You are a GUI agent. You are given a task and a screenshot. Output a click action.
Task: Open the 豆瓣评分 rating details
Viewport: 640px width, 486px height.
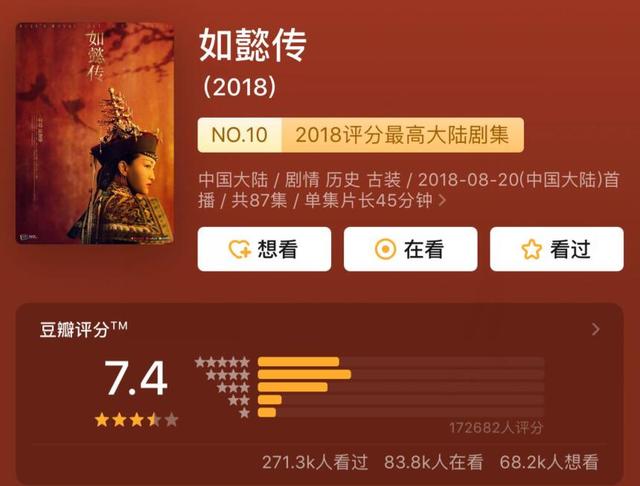coord(596,329)
